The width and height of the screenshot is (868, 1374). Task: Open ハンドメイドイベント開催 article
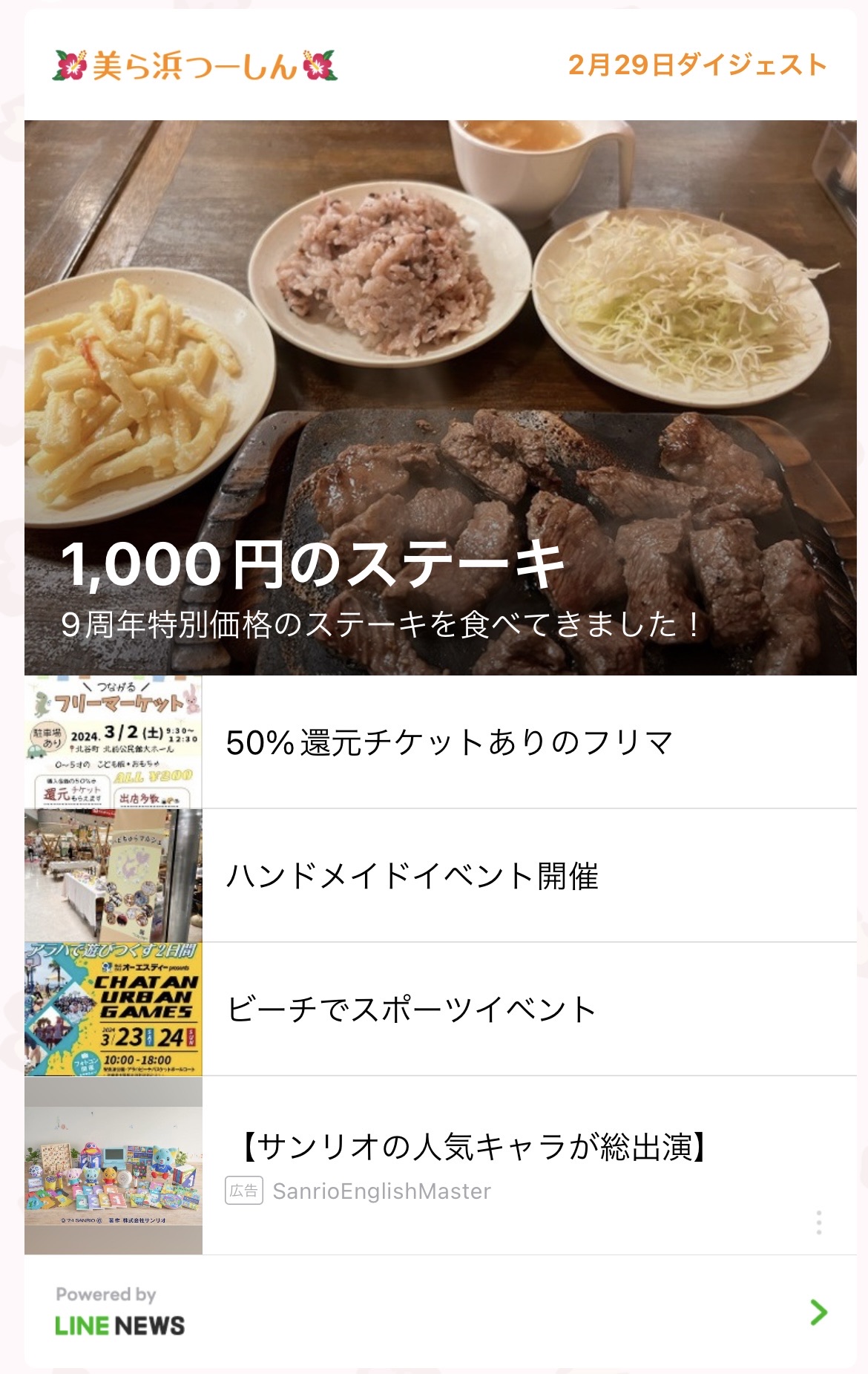pos(412,876)
